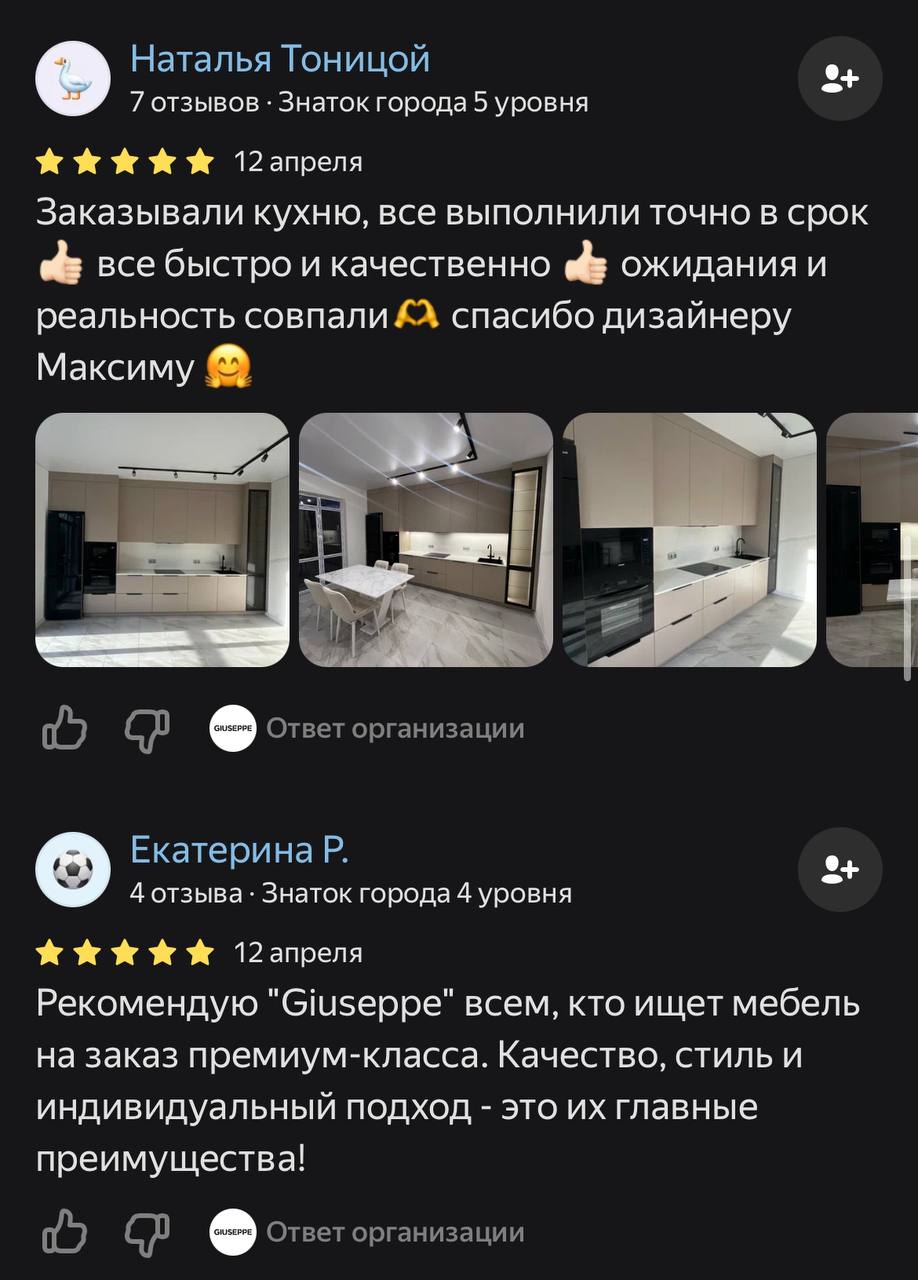View second kitchen photo with dining table
Viewport: 918px width, 1280px height.
[x=426, y=540]
